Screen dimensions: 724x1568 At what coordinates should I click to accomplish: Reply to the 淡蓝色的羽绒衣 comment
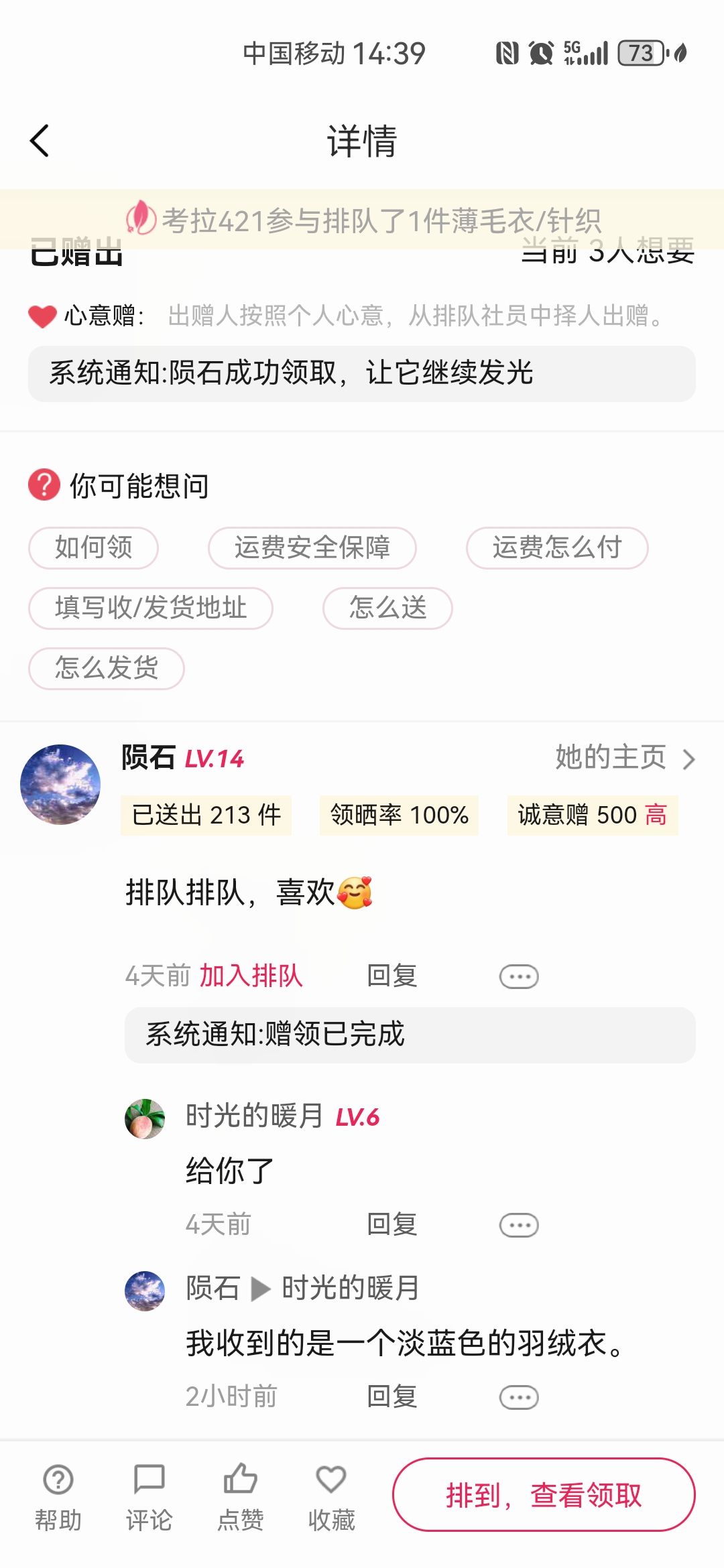[x=392, y=1396]
